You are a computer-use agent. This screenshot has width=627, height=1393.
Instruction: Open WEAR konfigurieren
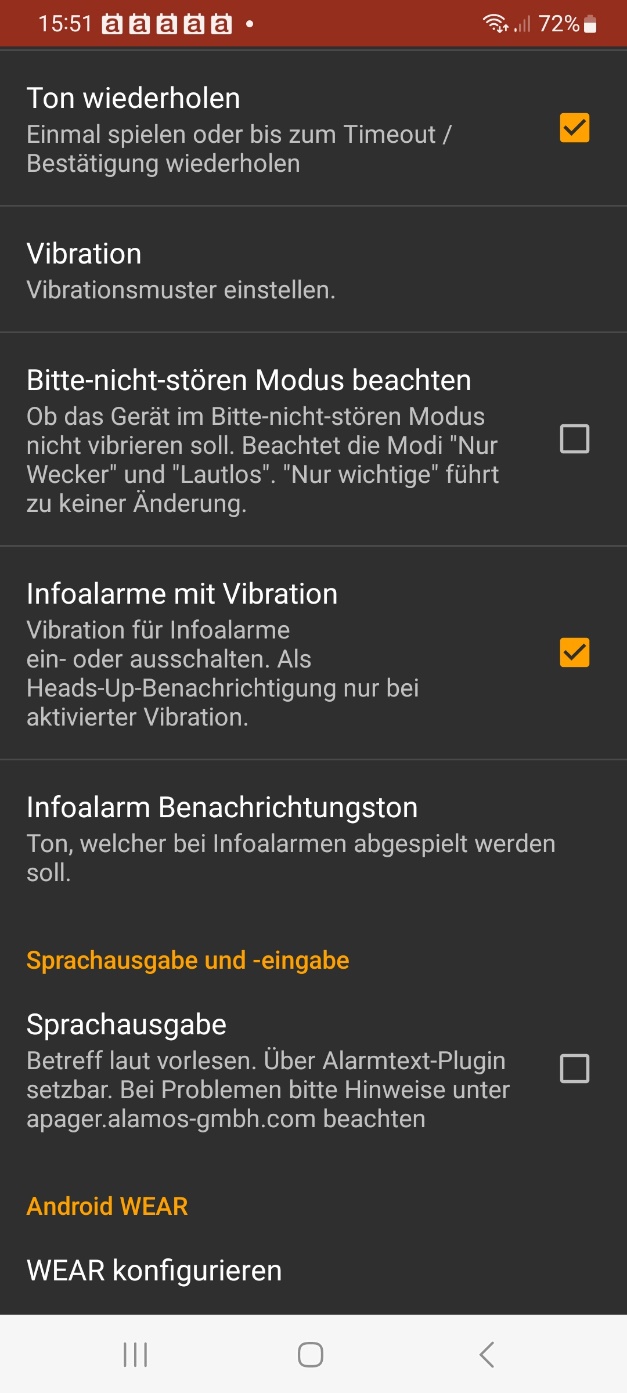155,1270
